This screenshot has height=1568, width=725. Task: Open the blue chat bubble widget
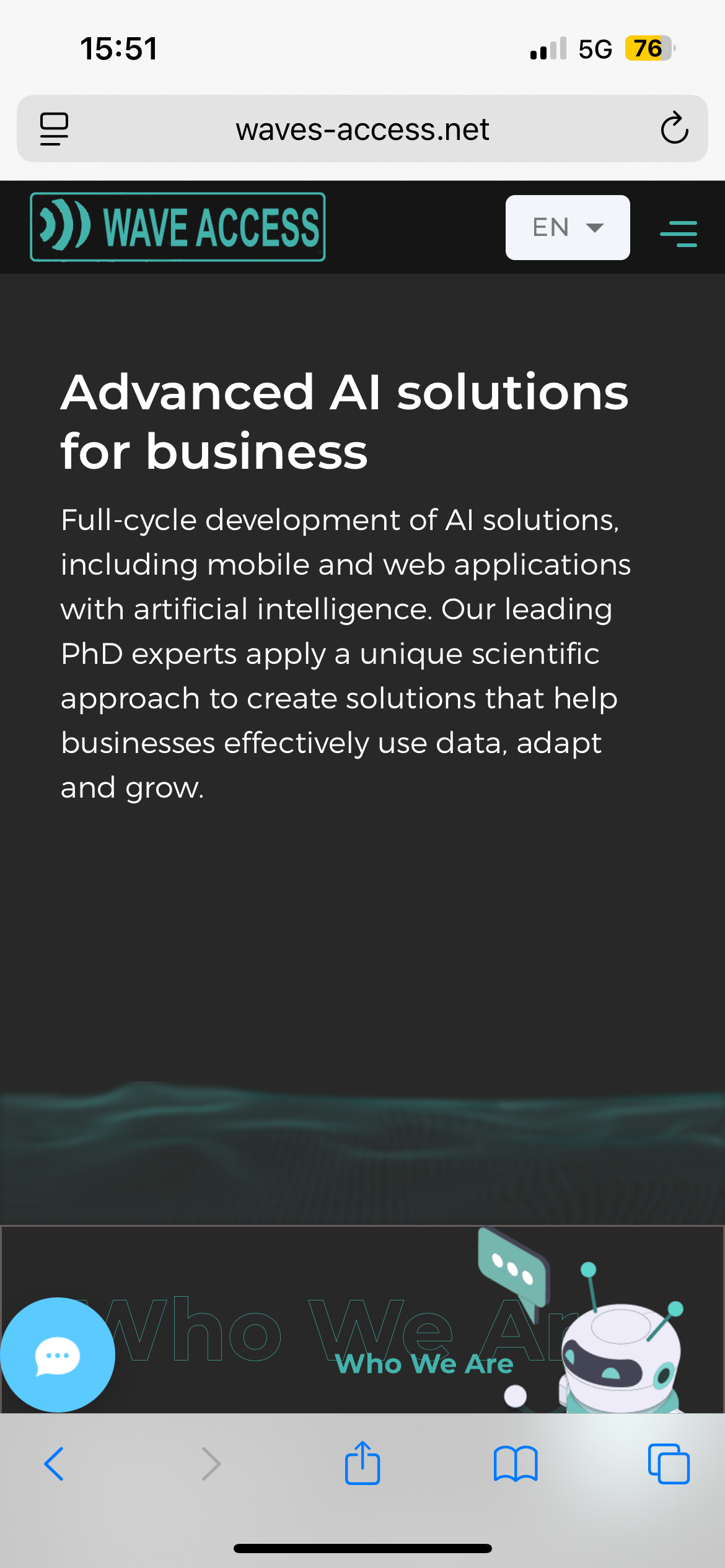pyautogui.click(x=58, y=1355)
